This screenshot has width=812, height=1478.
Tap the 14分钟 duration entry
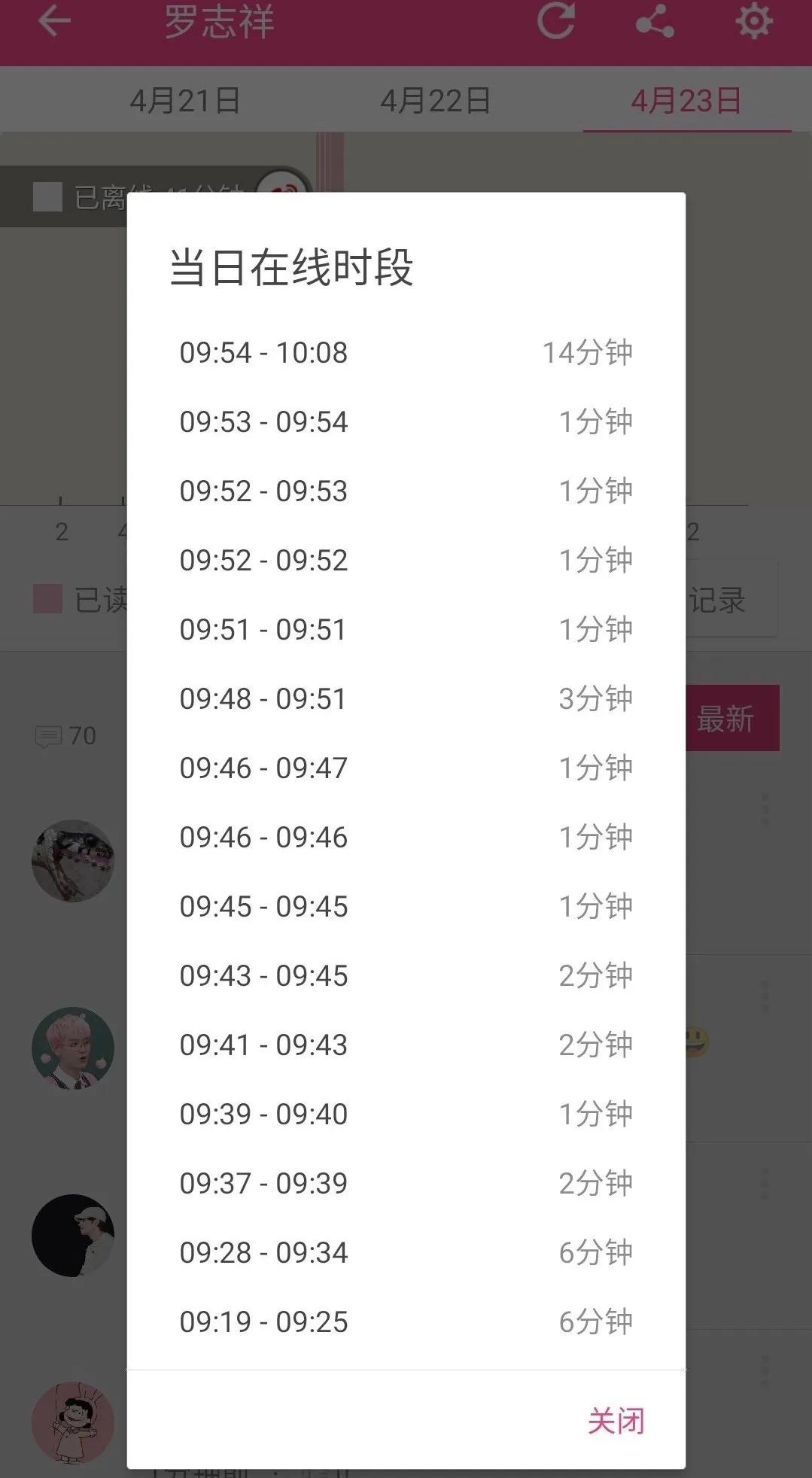(x=589, y=352)
